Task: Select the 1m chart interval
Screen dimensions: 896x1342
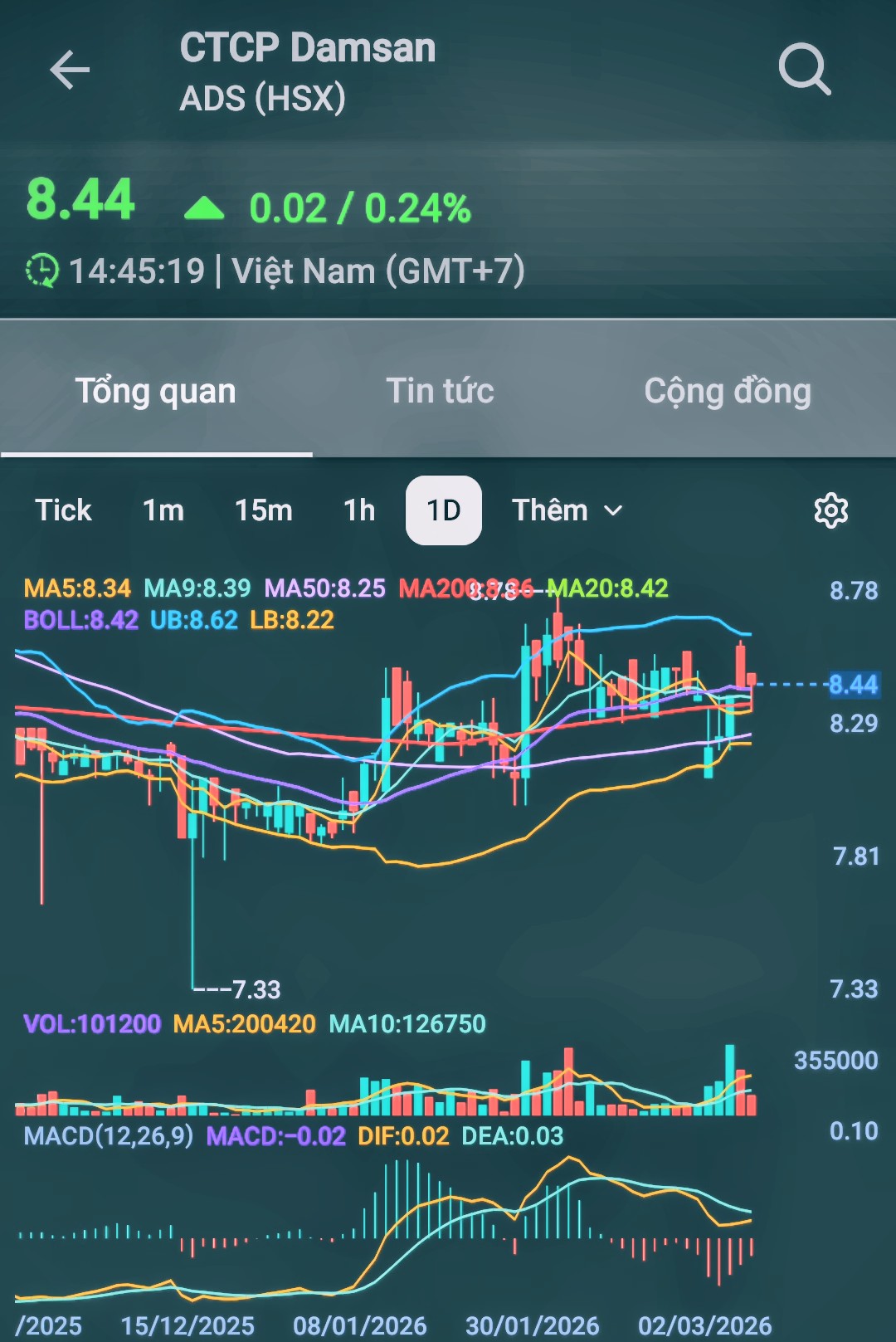Action: pos(163,510)
